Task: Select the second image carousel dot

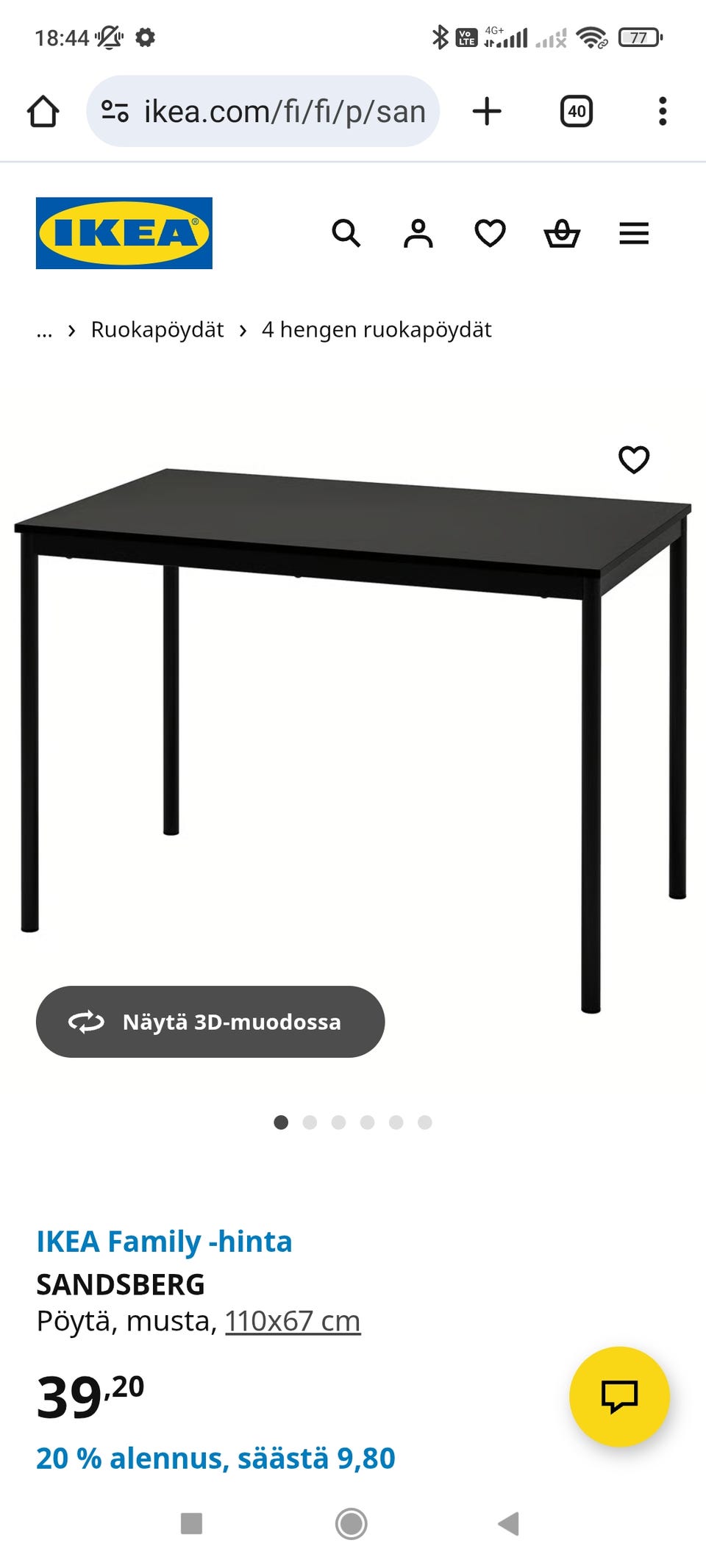Action: 310,1123
